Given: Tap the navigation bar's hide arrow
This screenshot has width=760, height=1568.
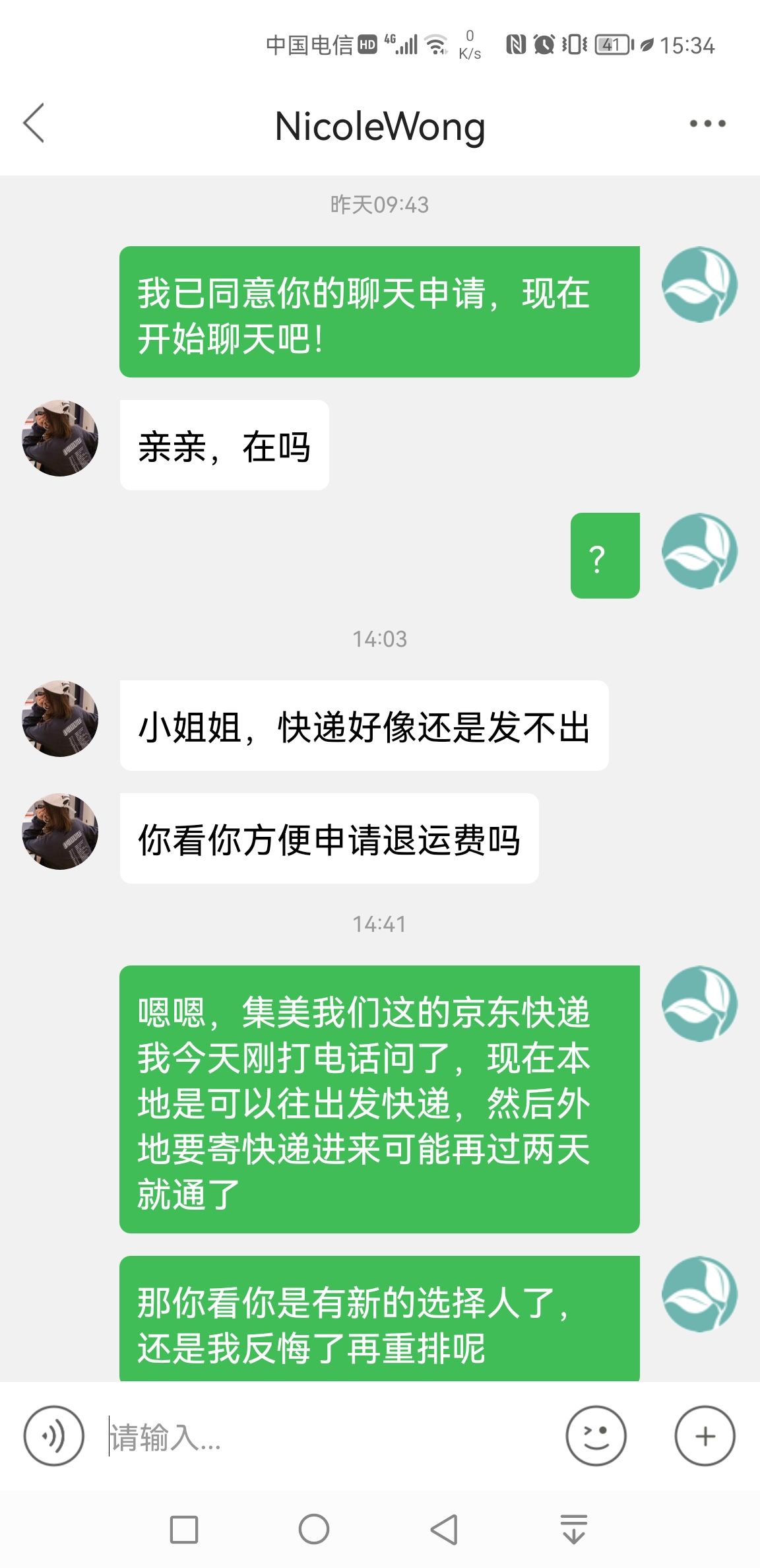Looking at the screenshot, I should [574, 1529].
